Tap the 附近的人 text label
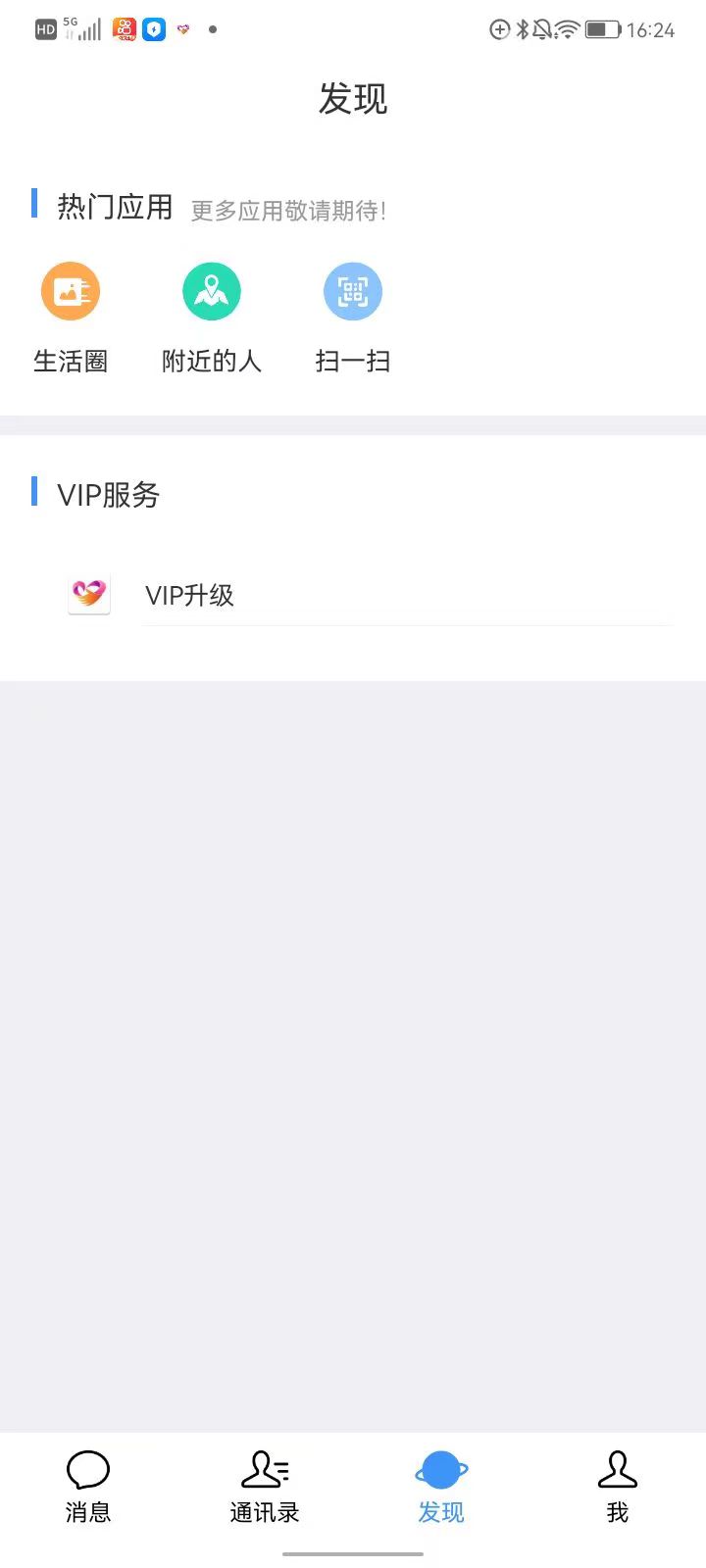The image size is (706, 1568). [x=212, y=361]
